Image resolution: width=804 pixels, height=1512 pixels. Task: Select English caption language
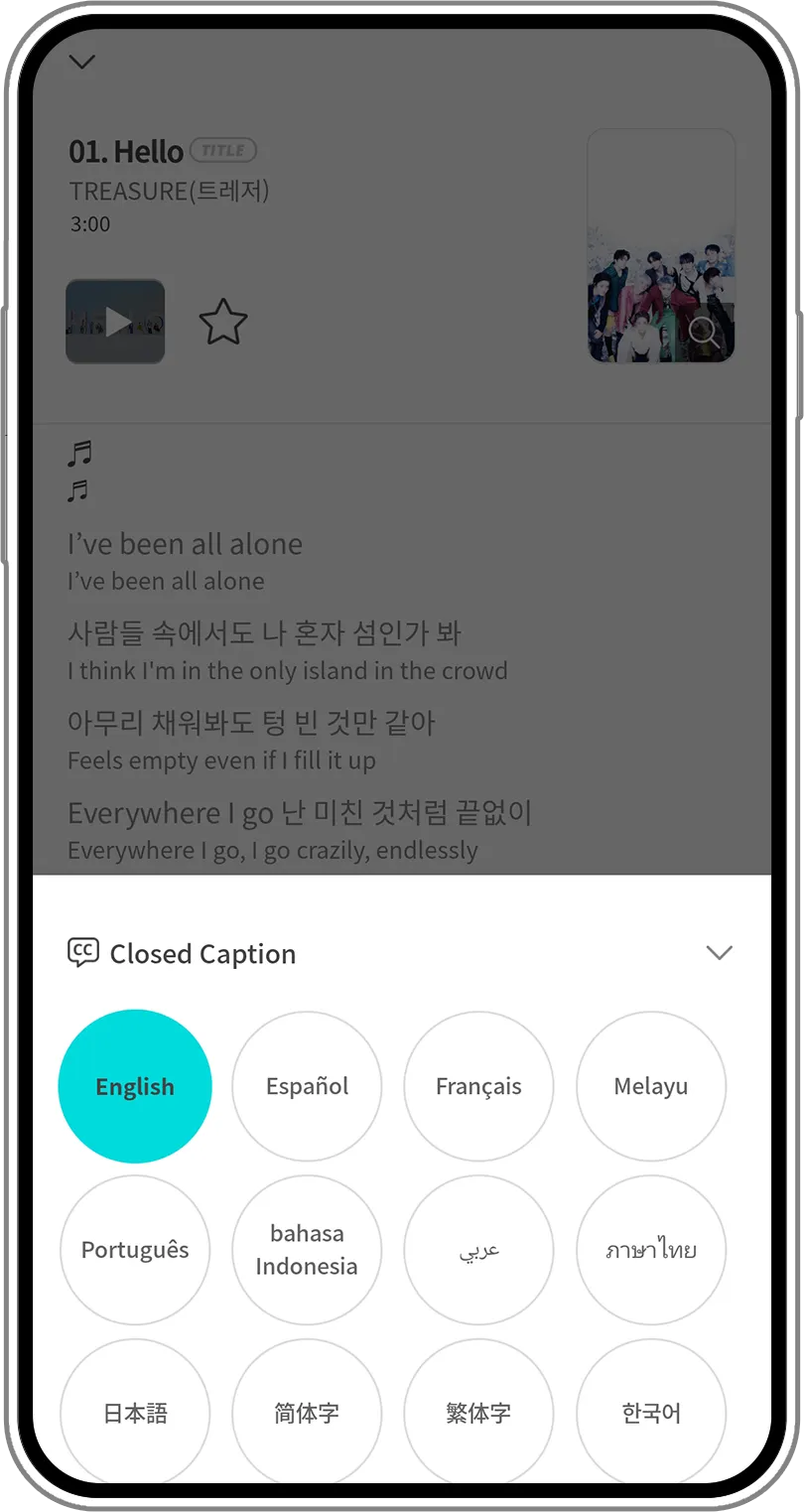coord(135,1086)
